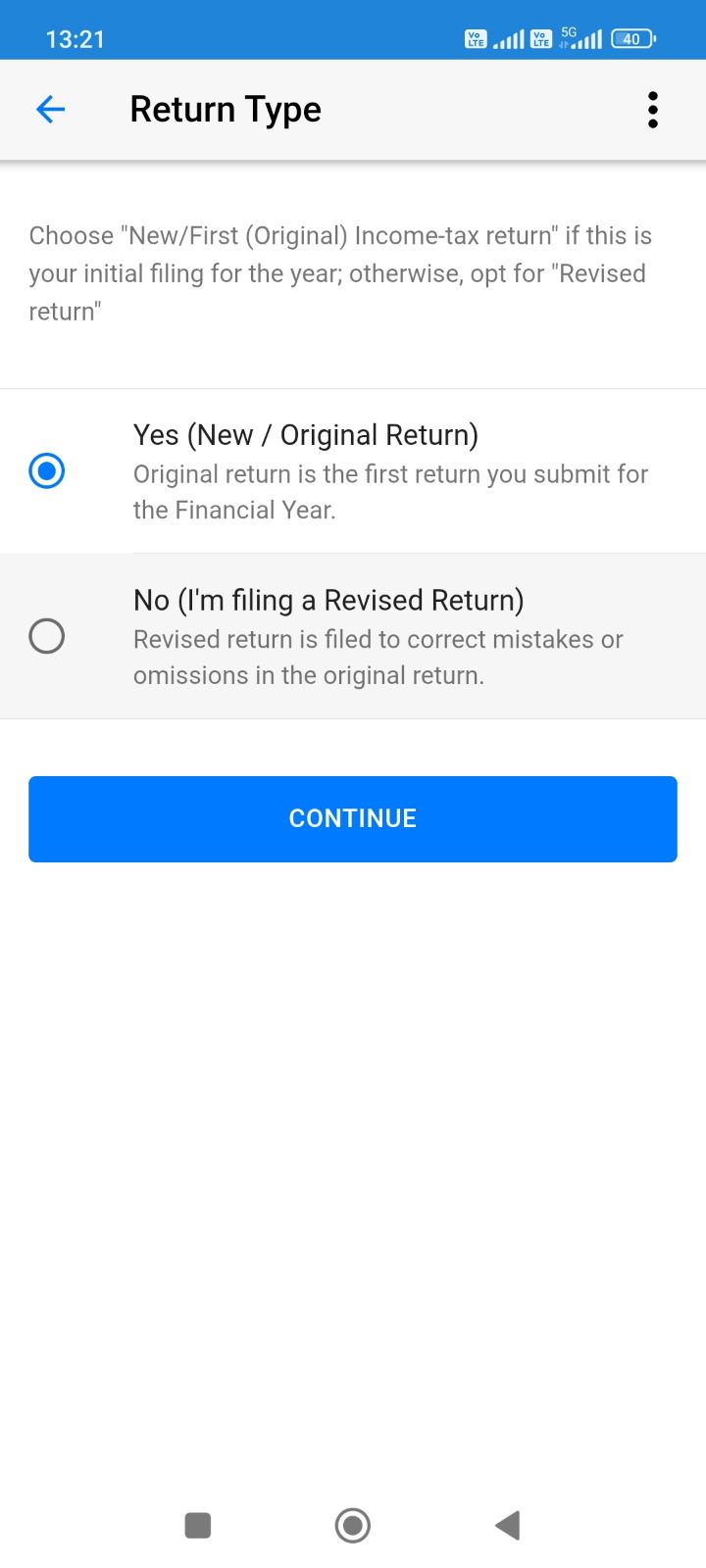
Task: Tap the clock showing 13:21
Action: pyautogui.click(x=76, y=39)
